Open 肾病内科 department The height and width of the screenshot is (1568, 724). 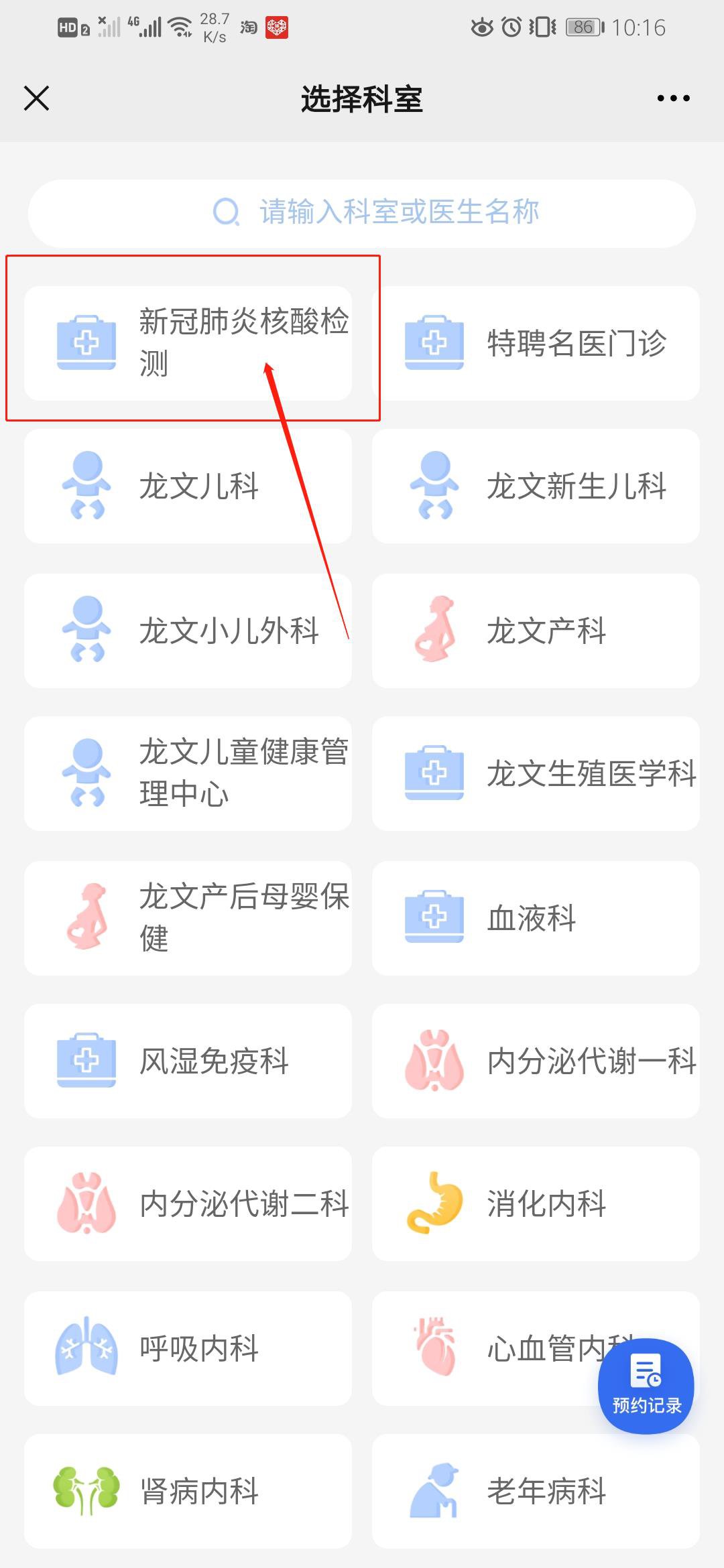[188, 1490]
